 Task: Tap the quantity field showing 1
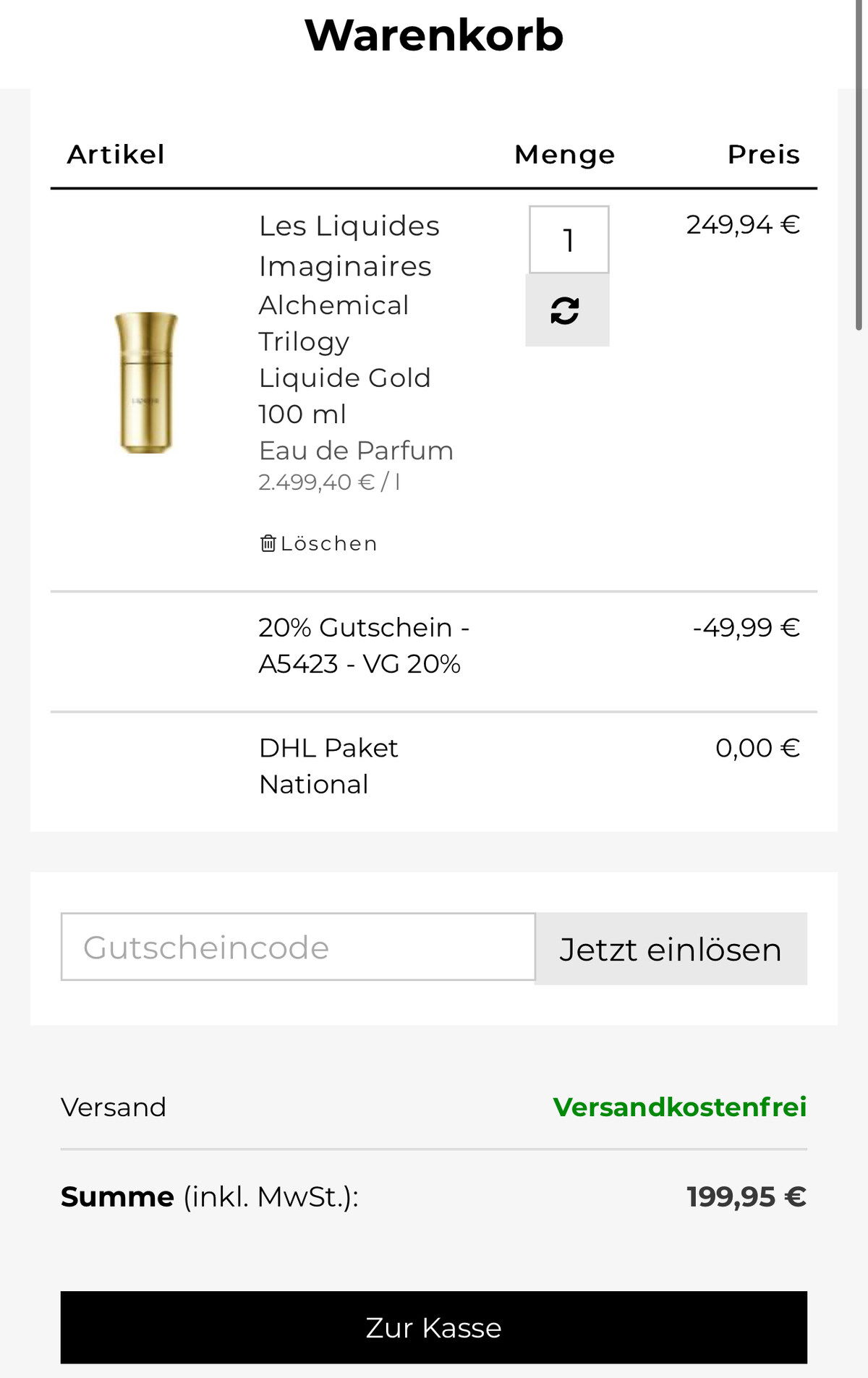[x=569, y=240]
